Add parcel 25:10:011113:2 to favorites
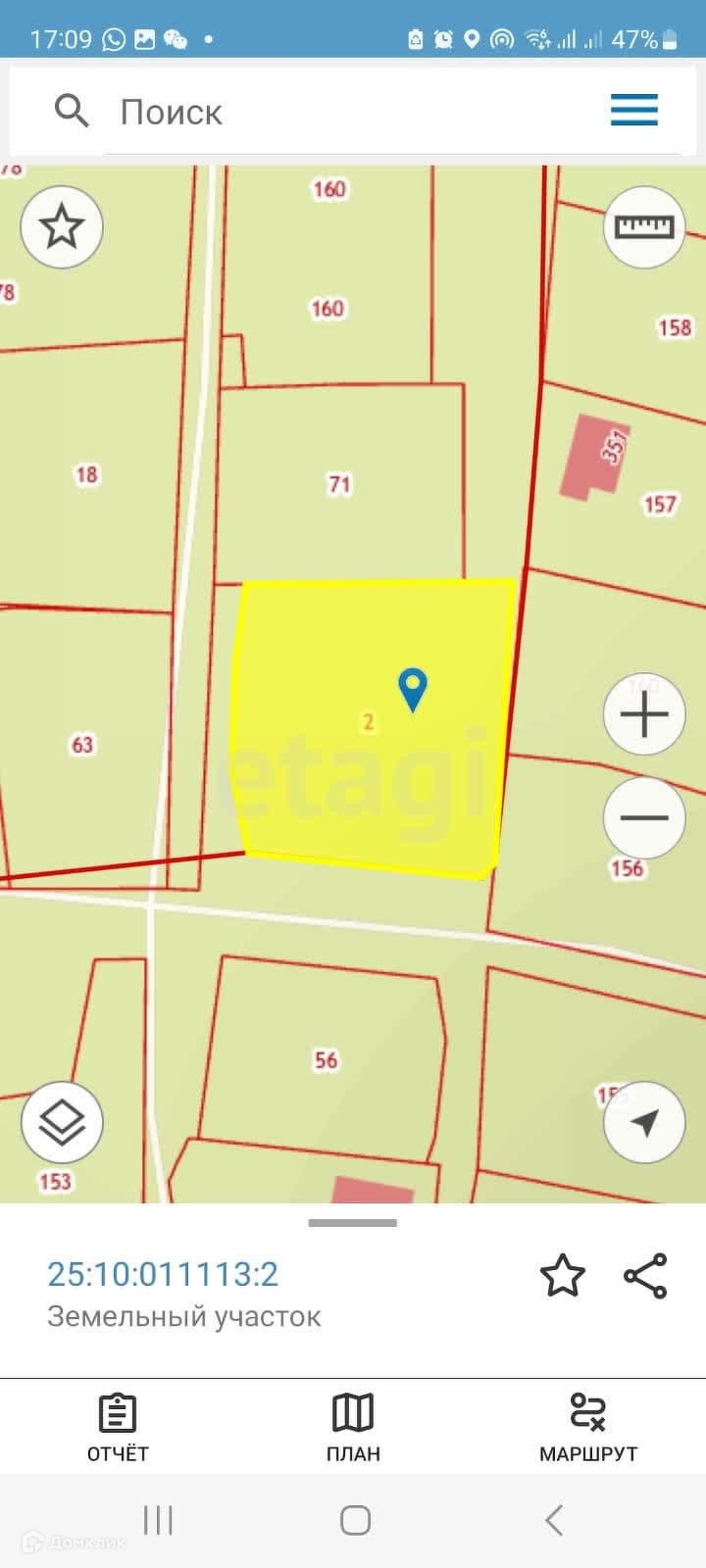Viewport: 706px width, 1568px height. coord(562,1276)
